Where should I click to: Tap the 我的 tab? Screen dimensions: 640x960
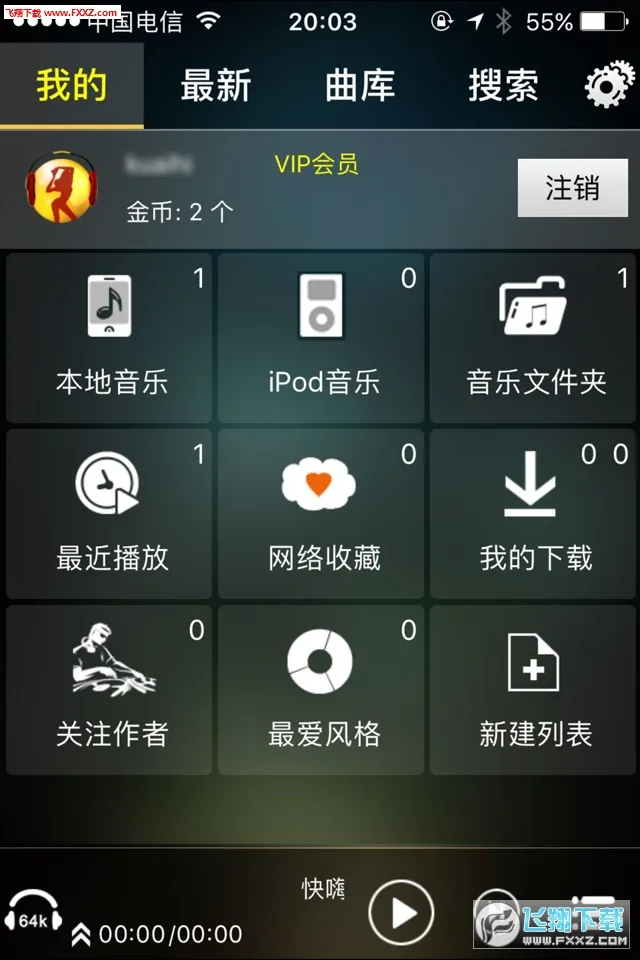[x=72, y=86]
